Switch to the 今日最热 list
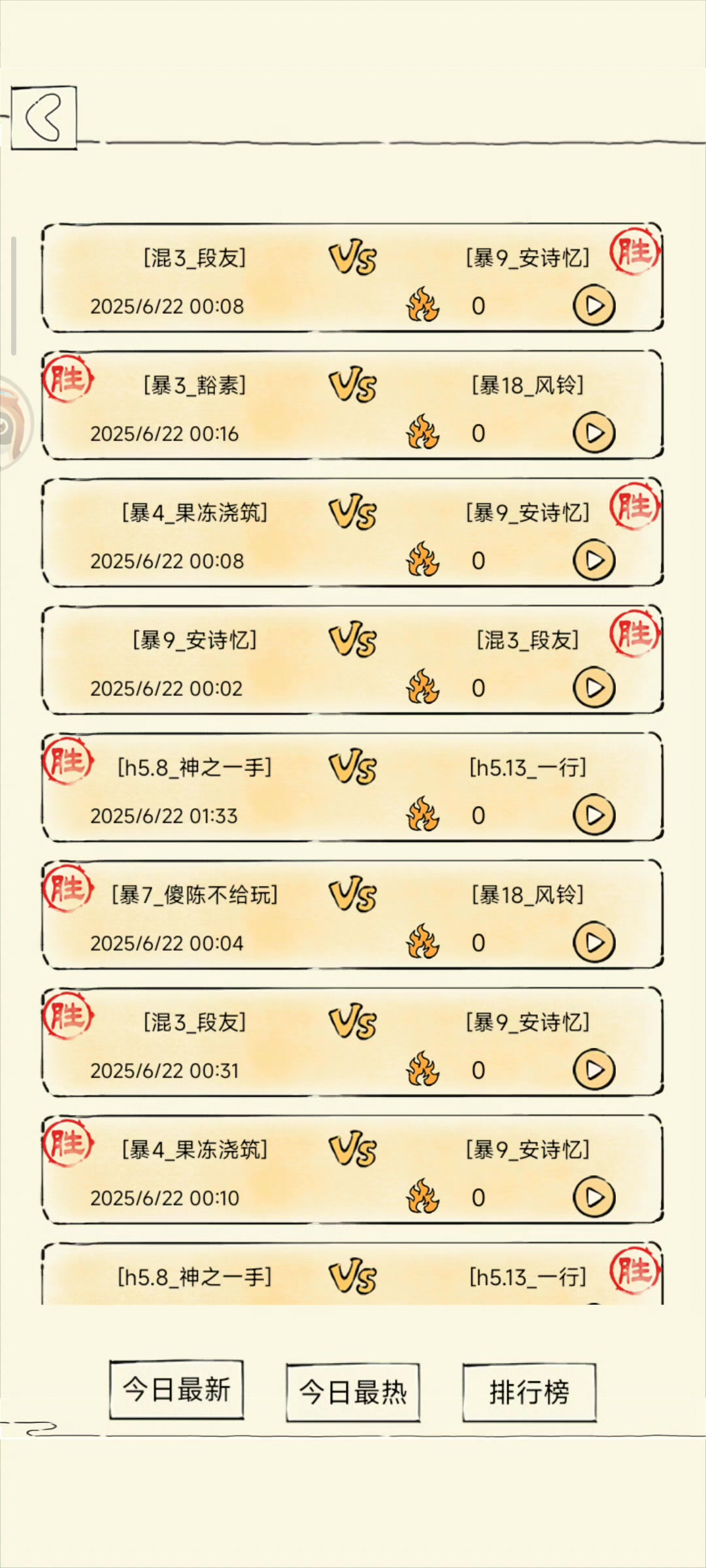The height and width of the screenshot is (1568, 706). [353, 1392]
